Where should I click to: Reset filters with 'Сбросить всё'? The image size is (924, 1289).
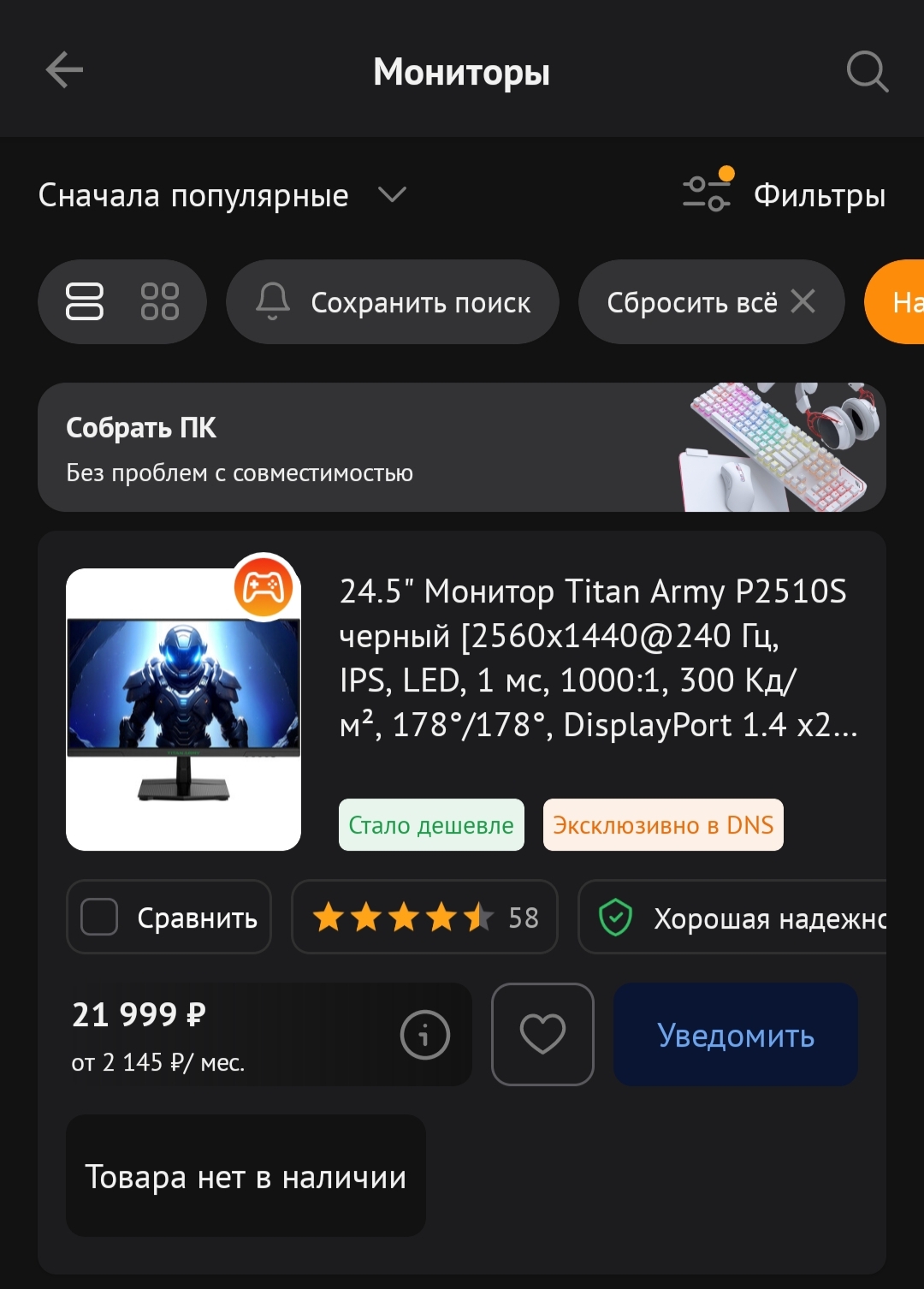[710, 302]
